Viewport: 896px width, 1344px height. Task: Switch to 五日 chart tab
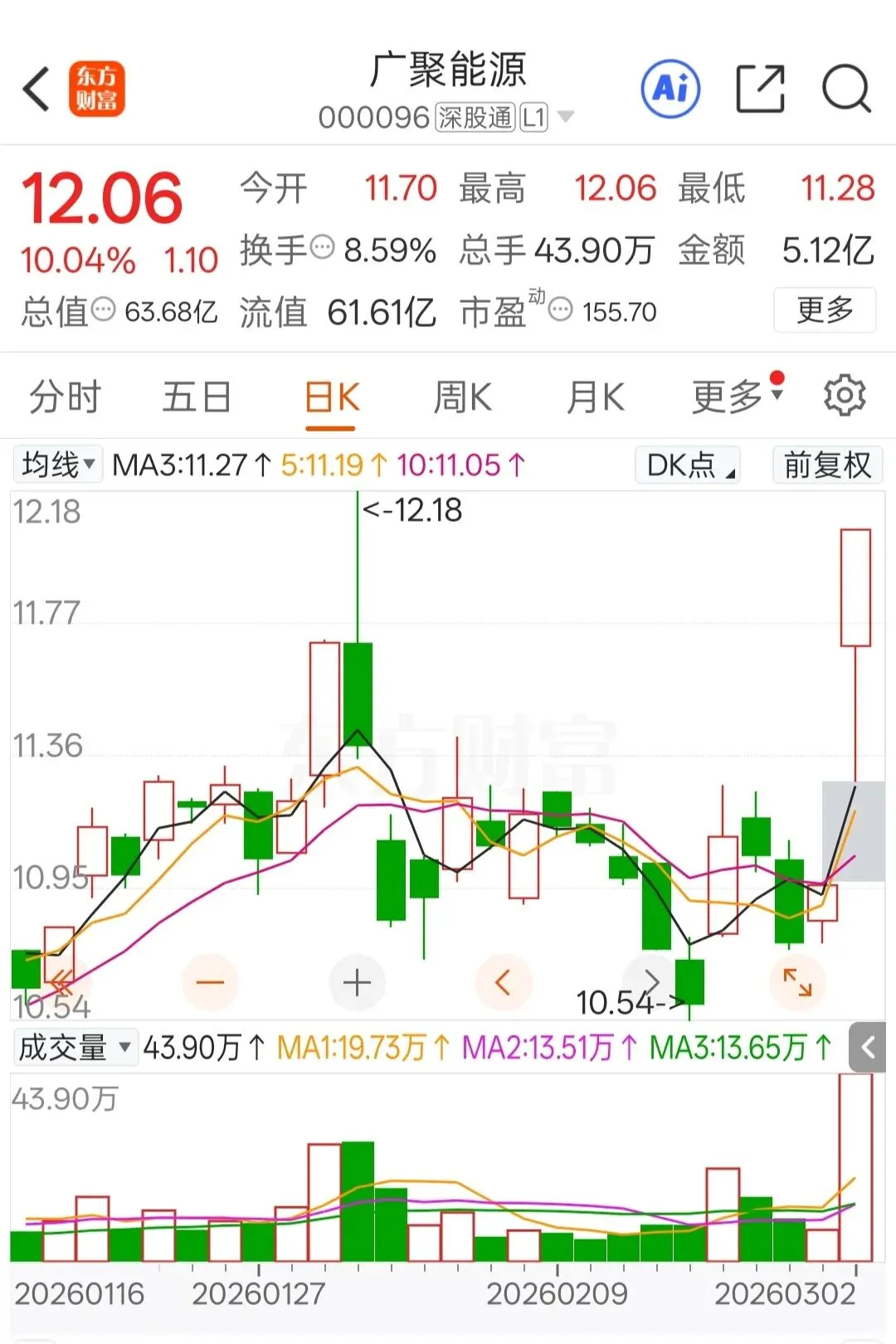197,397
